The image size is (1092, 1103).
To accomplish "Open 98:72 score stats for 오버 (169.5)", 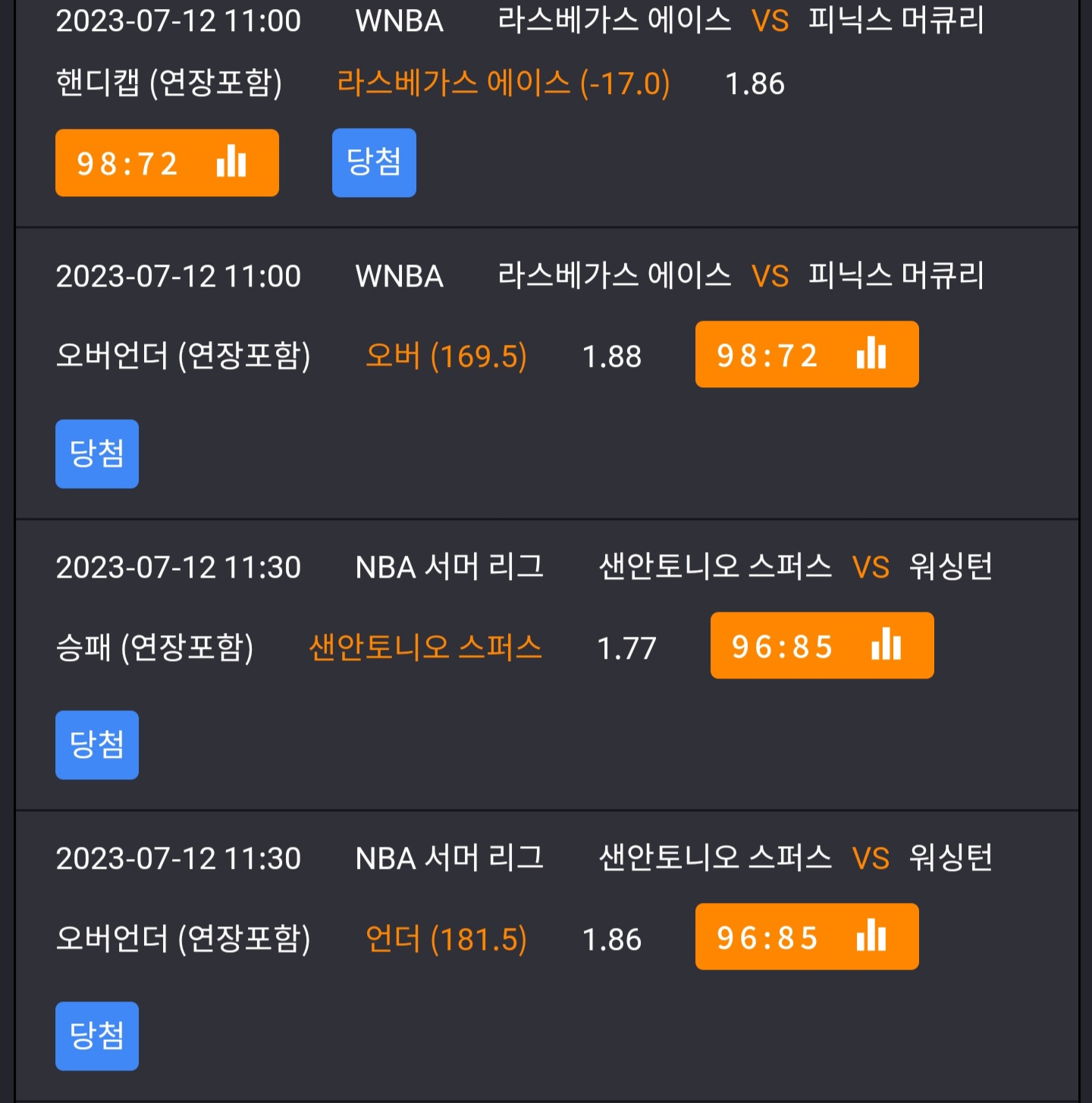I will (807, 354).
